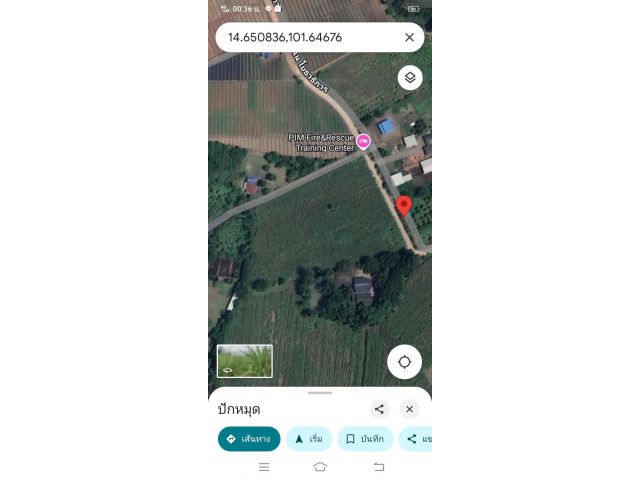Screen dimensions: 640x480
Task: Go to the system home screen
Action: [x=320, y=467]
